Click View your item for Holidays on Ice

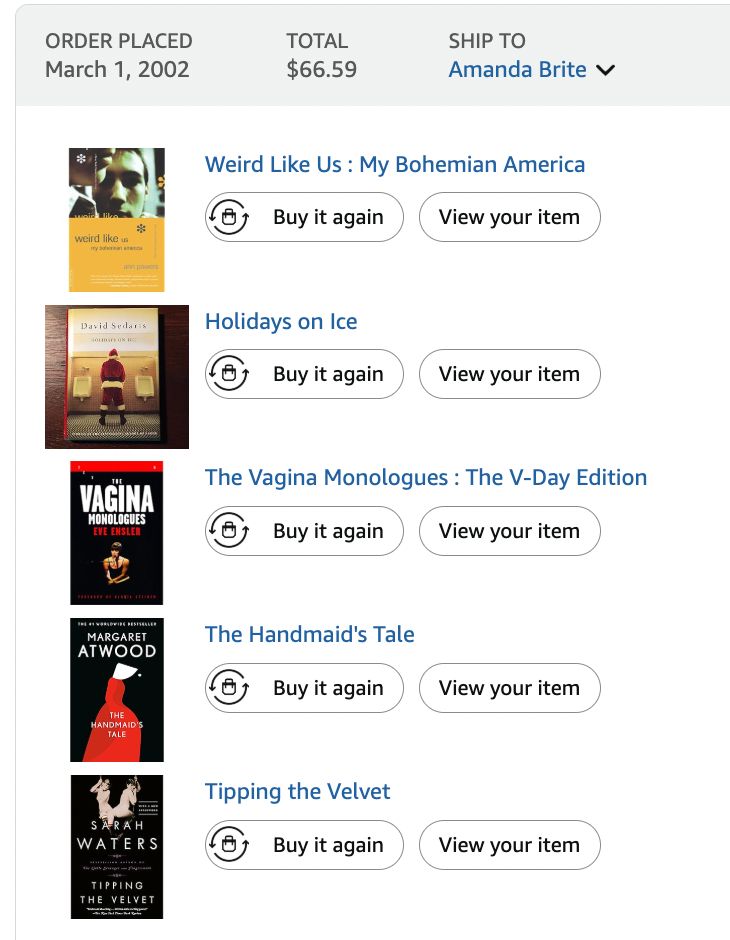[509, 374]
